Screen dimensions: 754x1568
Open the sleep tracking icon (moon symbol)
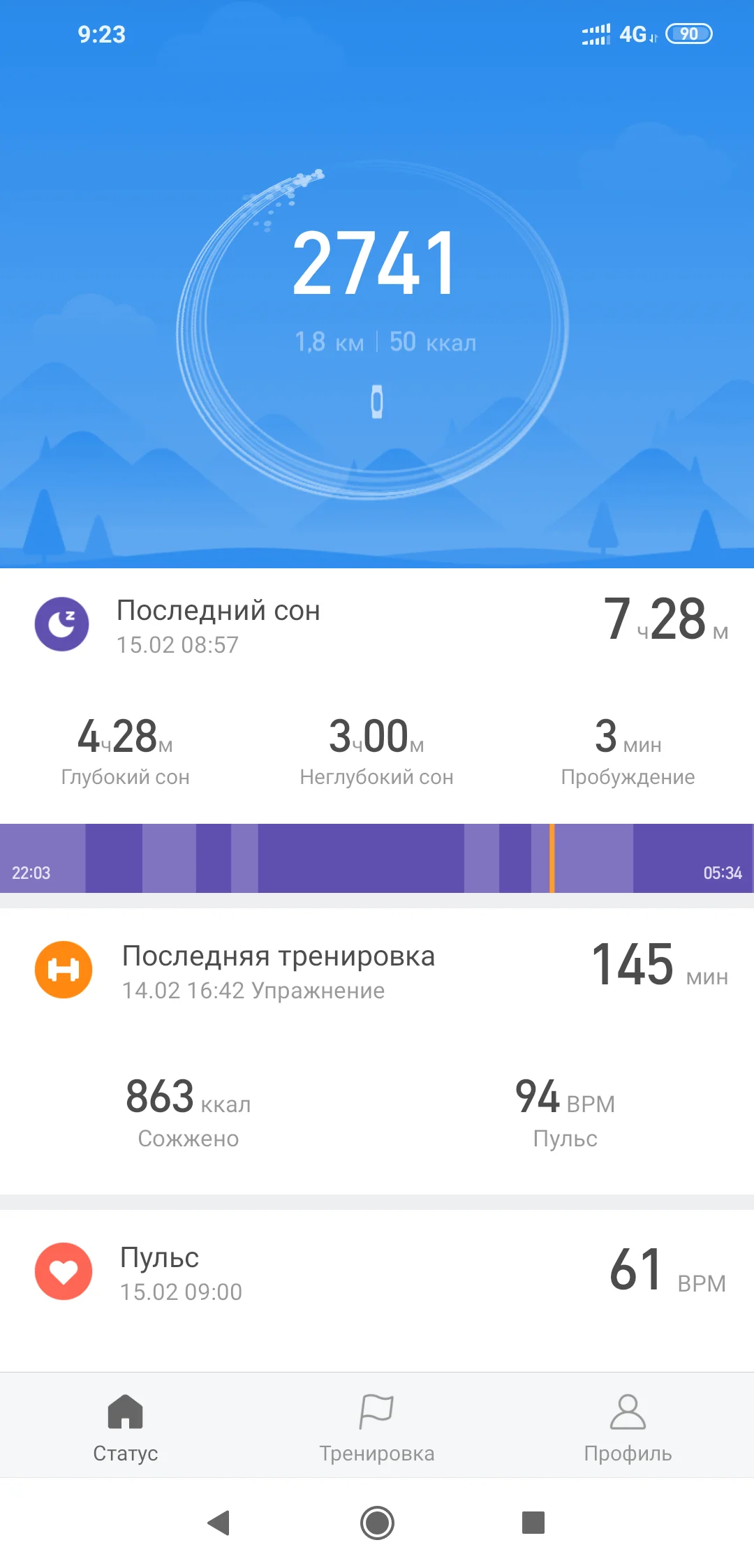(x=62, y=625)
